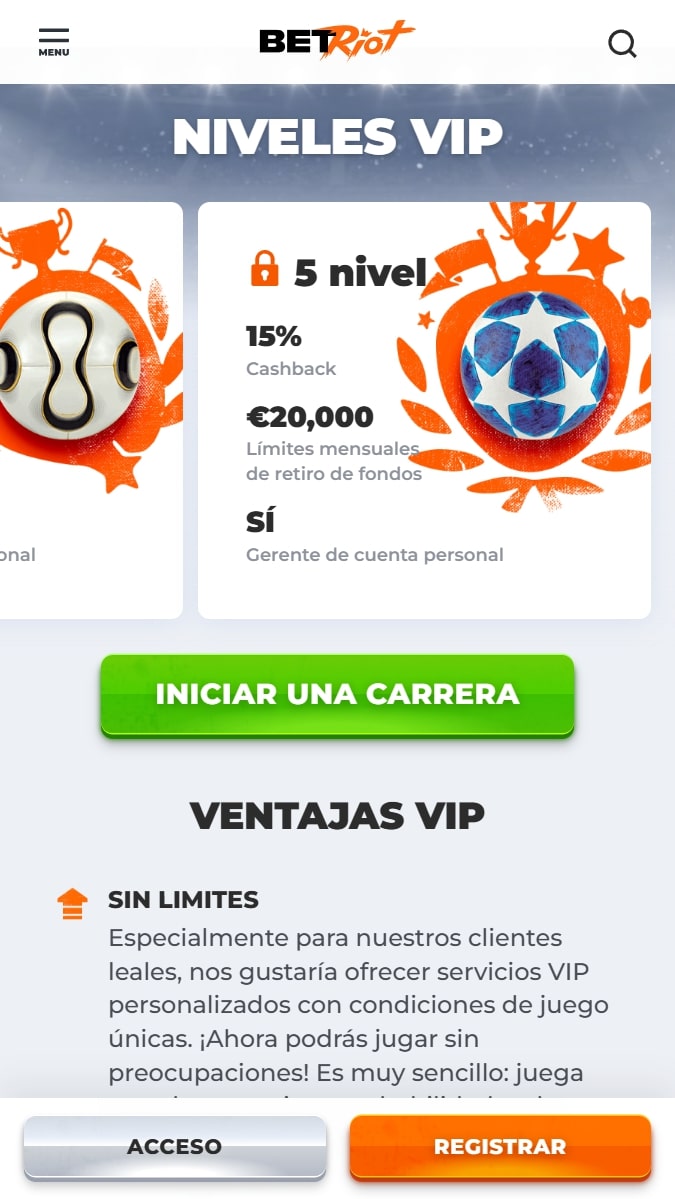Tap the Registrar button
The height and width of the screenshot is (1199, 675).
(500, 1146)
